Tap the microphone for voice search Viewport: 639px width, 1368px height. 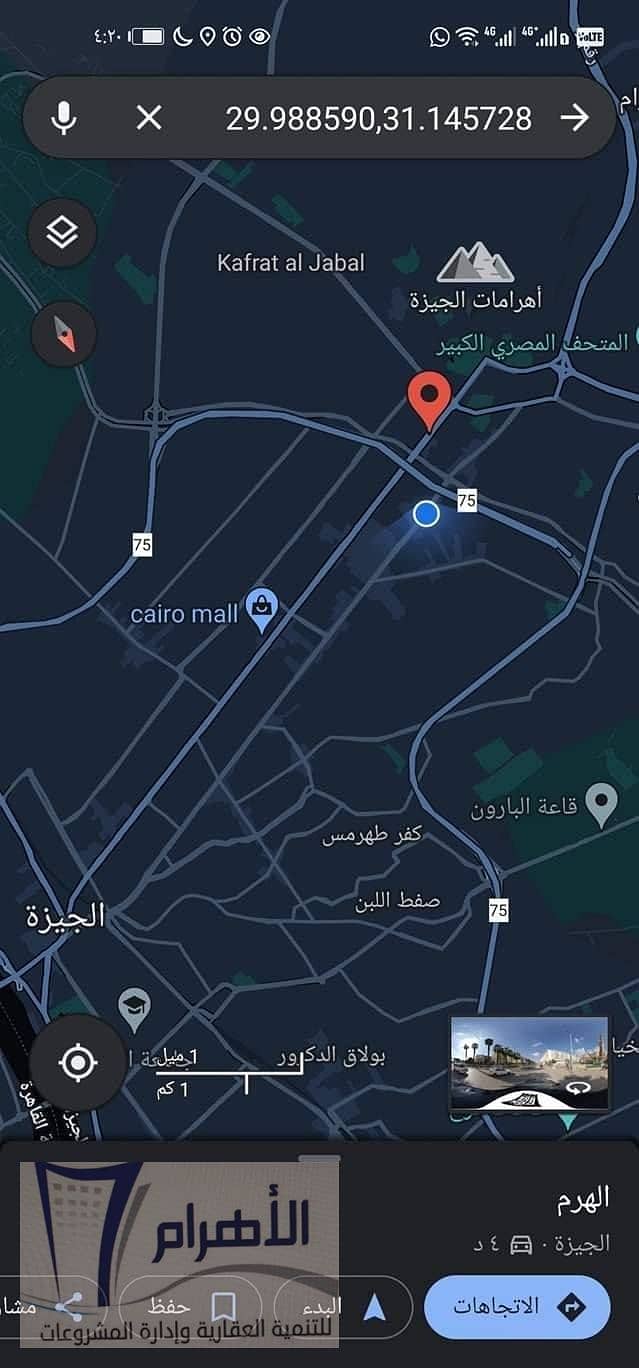[64, 119]
